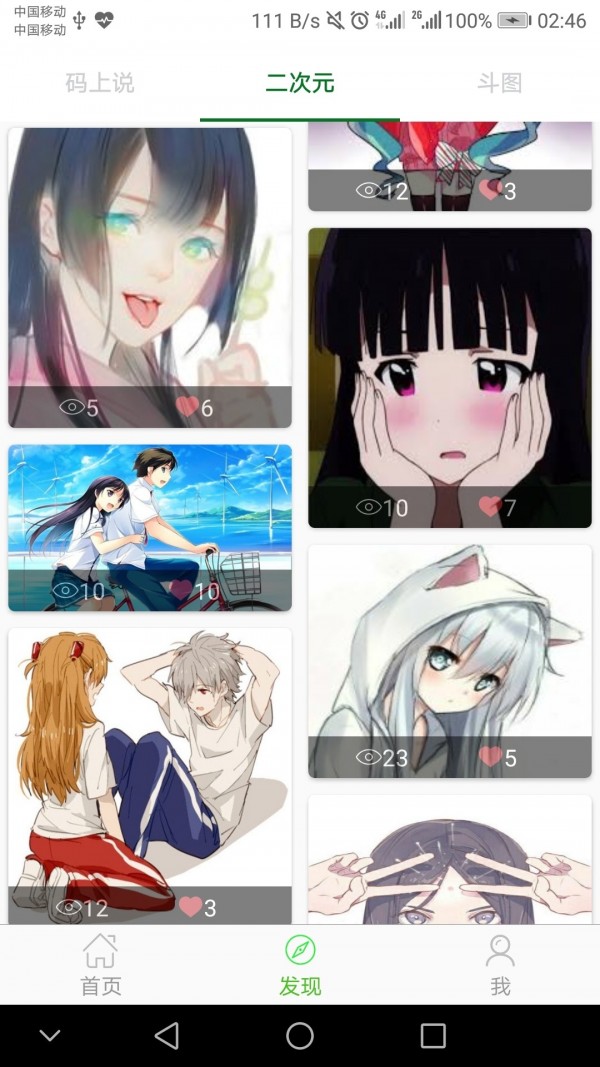600x1067 pixels.
Task: Open the 发现 discover tab
Action: coord(300,965)
